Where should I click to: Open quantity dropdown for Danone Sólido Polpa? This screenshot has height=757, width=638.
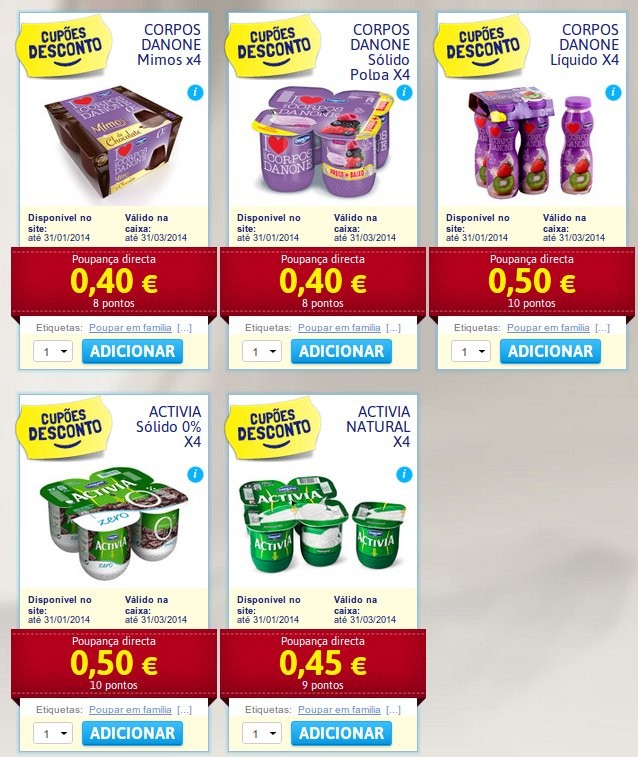[x=262, y=352]
